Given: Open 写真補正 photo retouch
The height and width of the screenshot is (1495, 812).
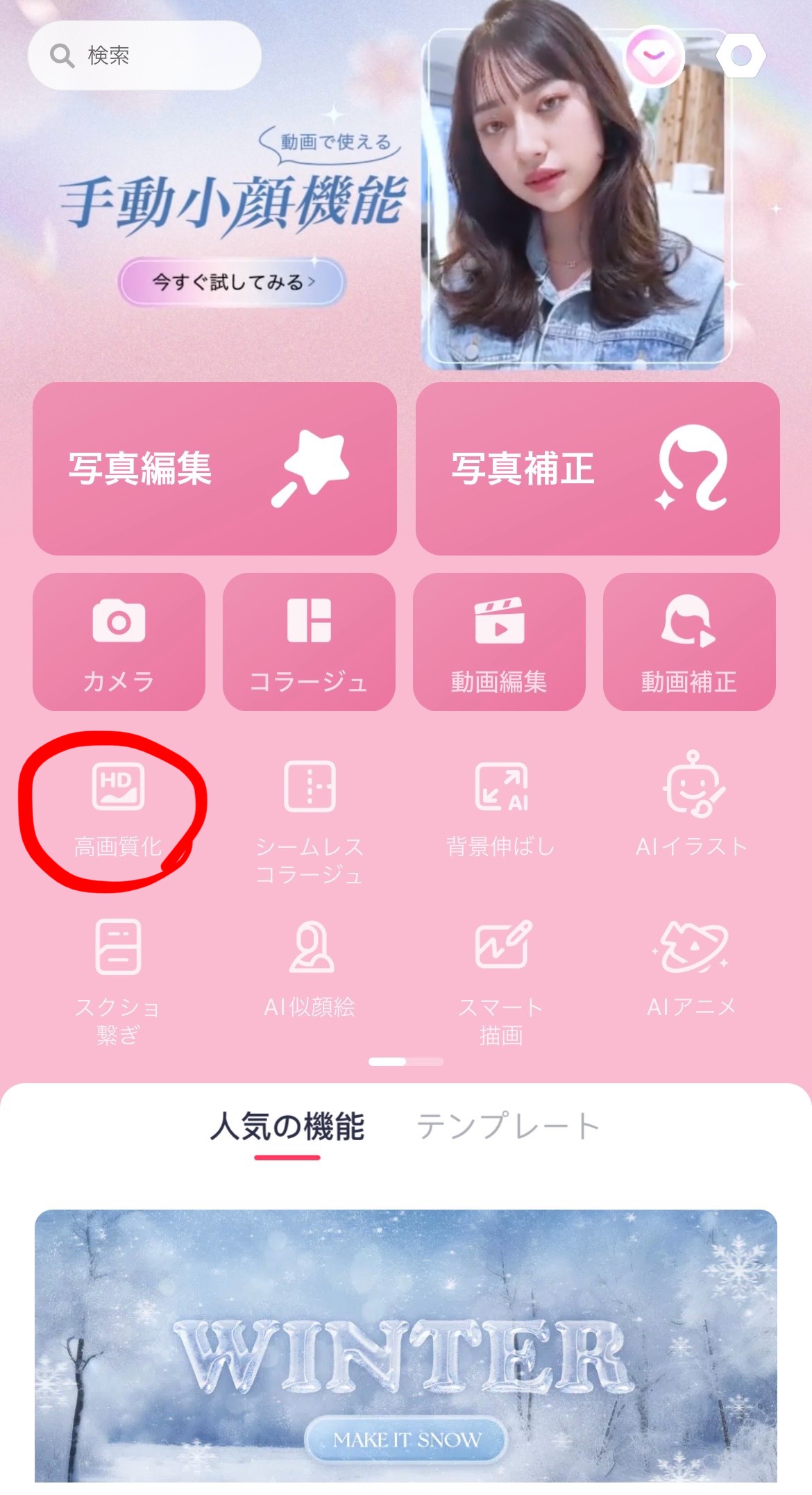Looking at the screenshot, I should 598,468.
